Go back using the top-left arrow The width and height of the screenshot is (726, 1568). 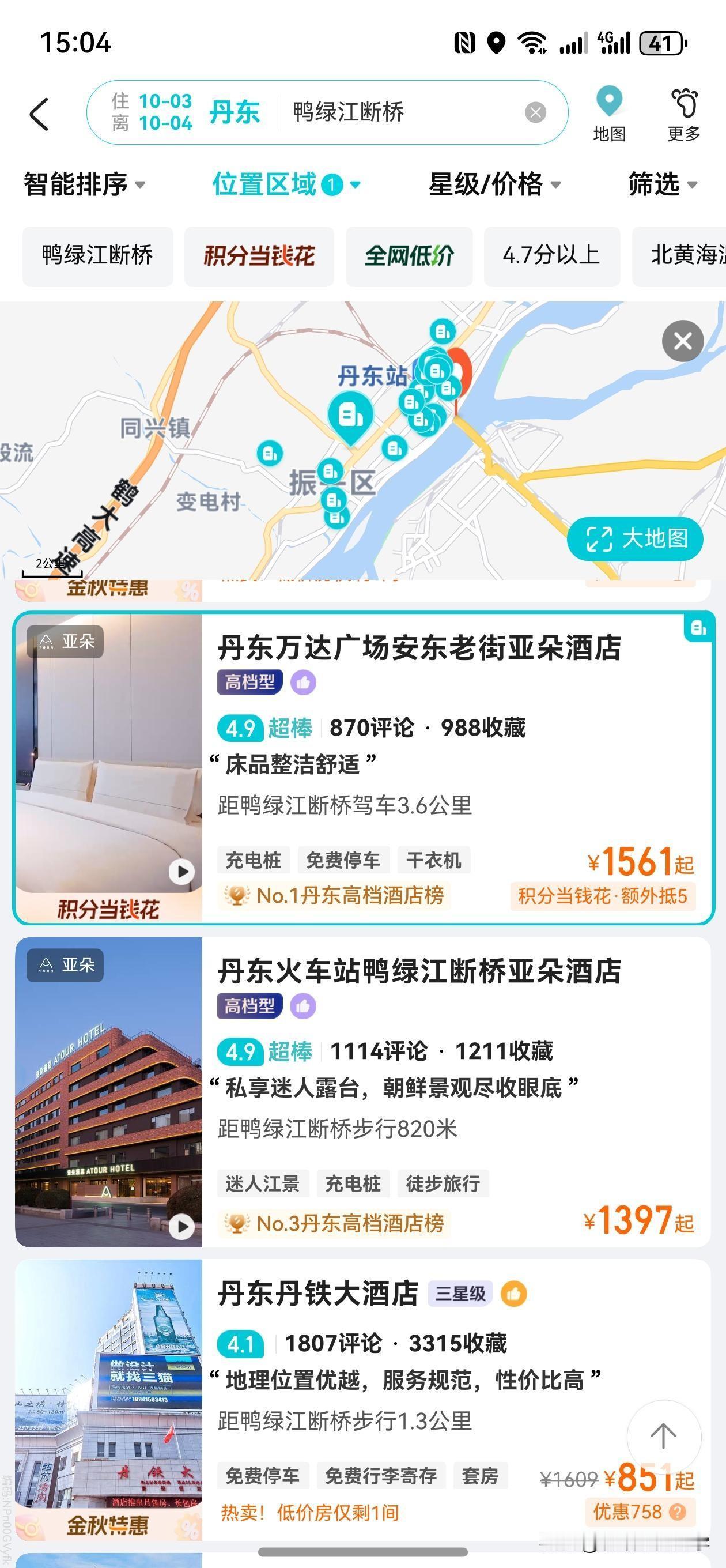point(40,114)
